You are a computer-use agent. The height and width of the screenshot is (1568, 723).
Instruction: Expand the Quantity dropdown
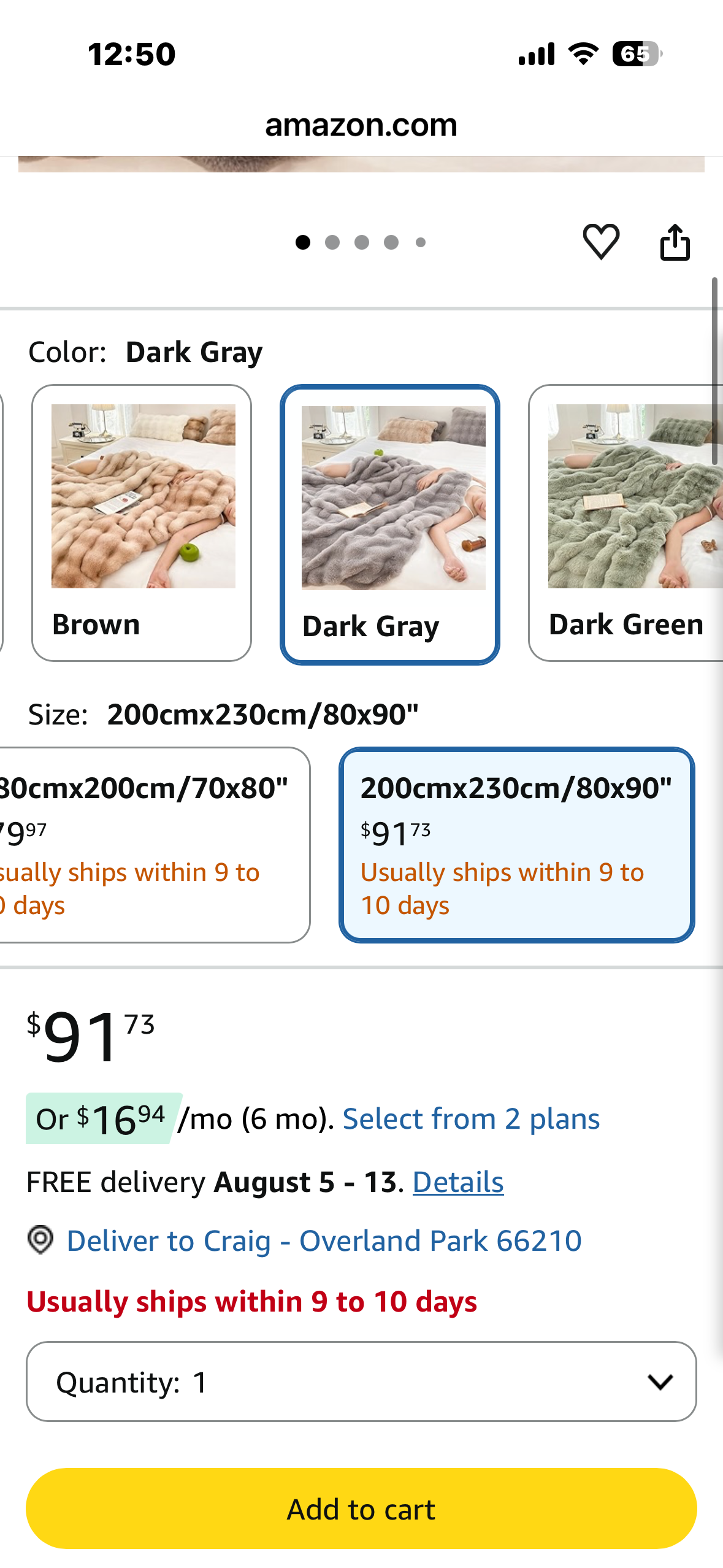tap(361, 1382)
